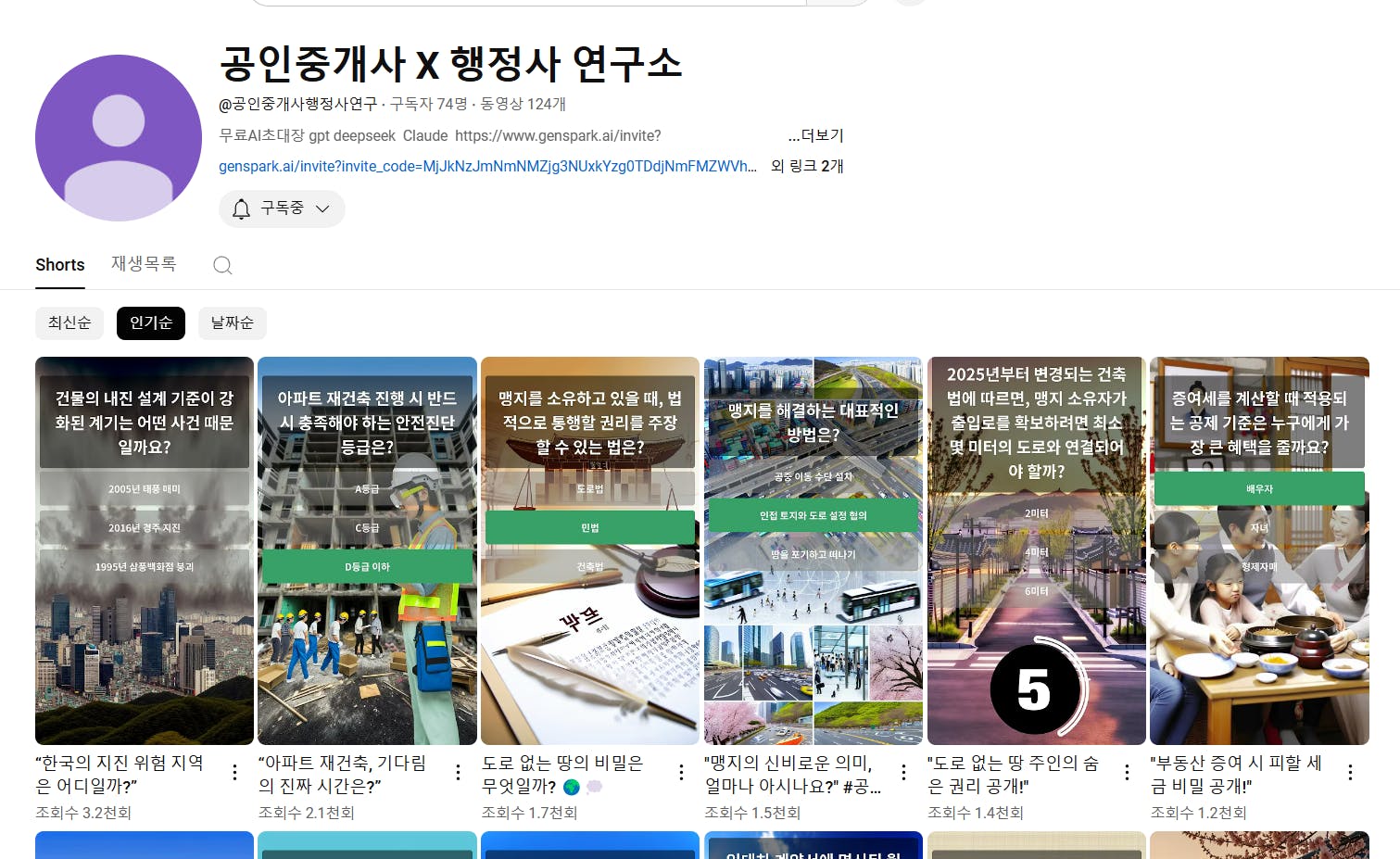Sort shorts by 최신순
The height and width of the screenshot is (859, 1400).
pyautogui.click(x=69, y=322)
